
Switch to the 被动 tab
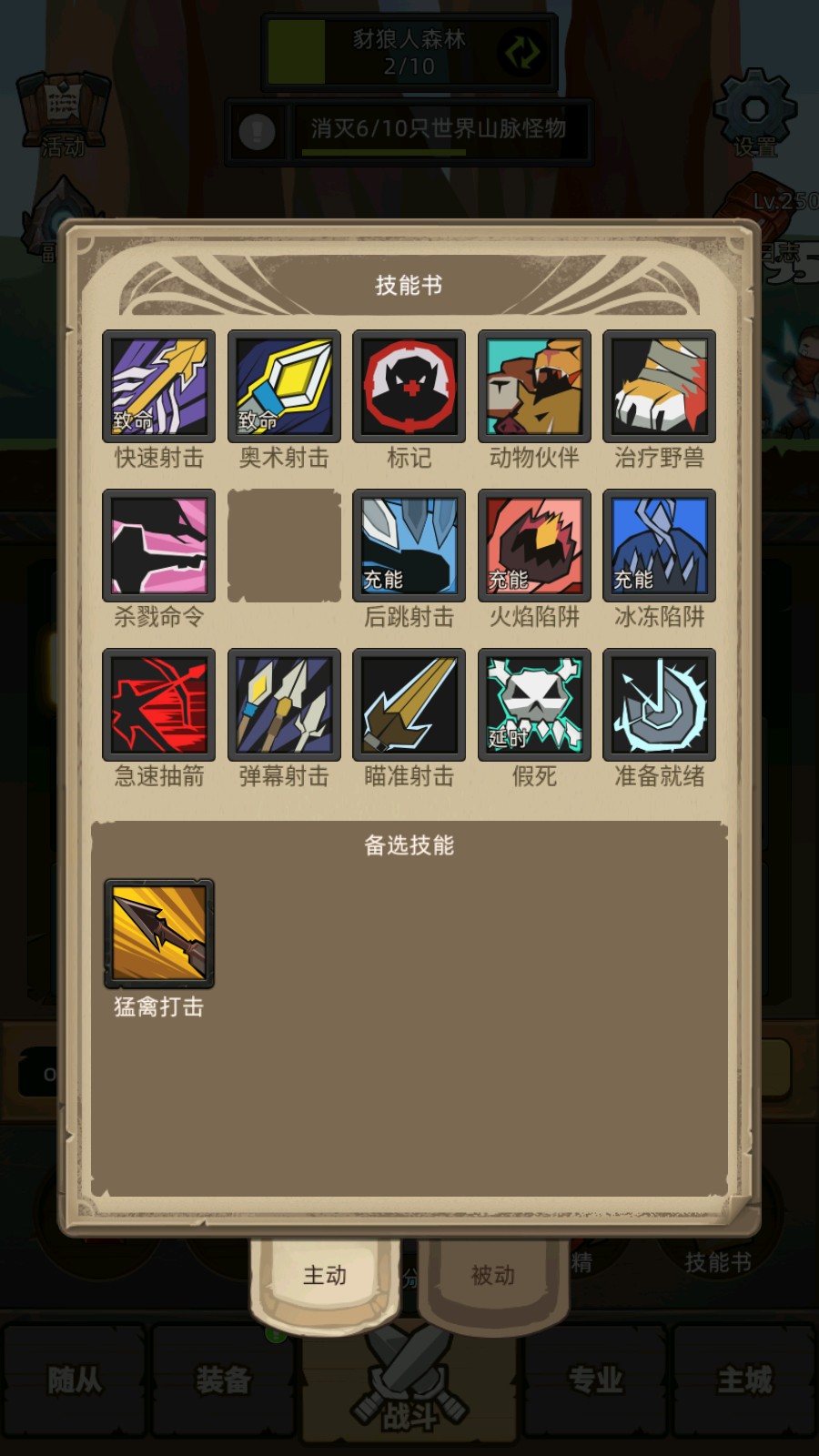(493, 1276)
